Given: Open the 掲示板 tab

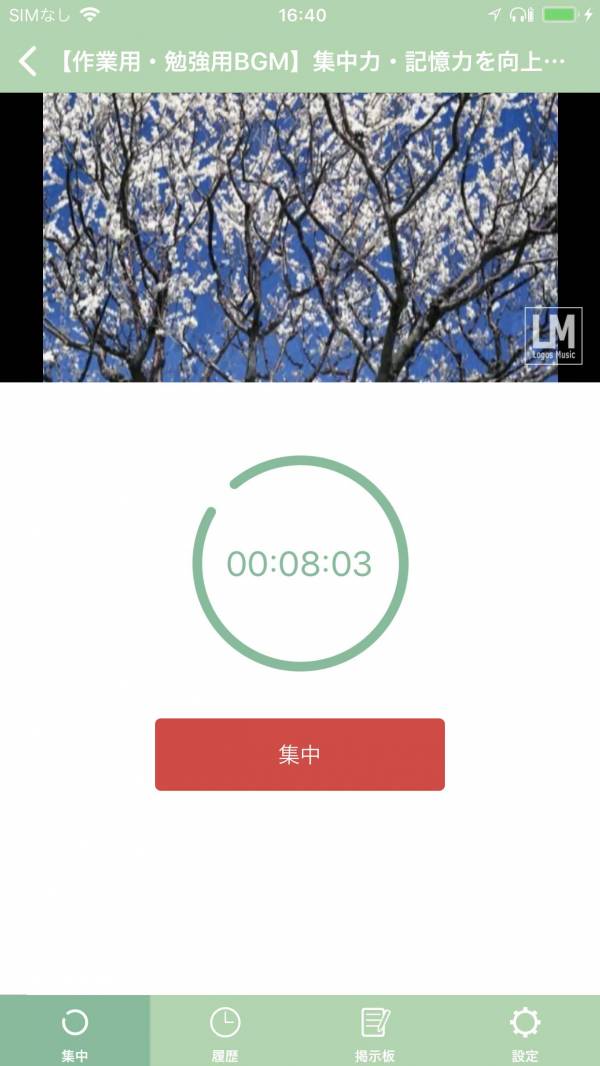Looking at the screenshot, I should [x=375, y=1032].
